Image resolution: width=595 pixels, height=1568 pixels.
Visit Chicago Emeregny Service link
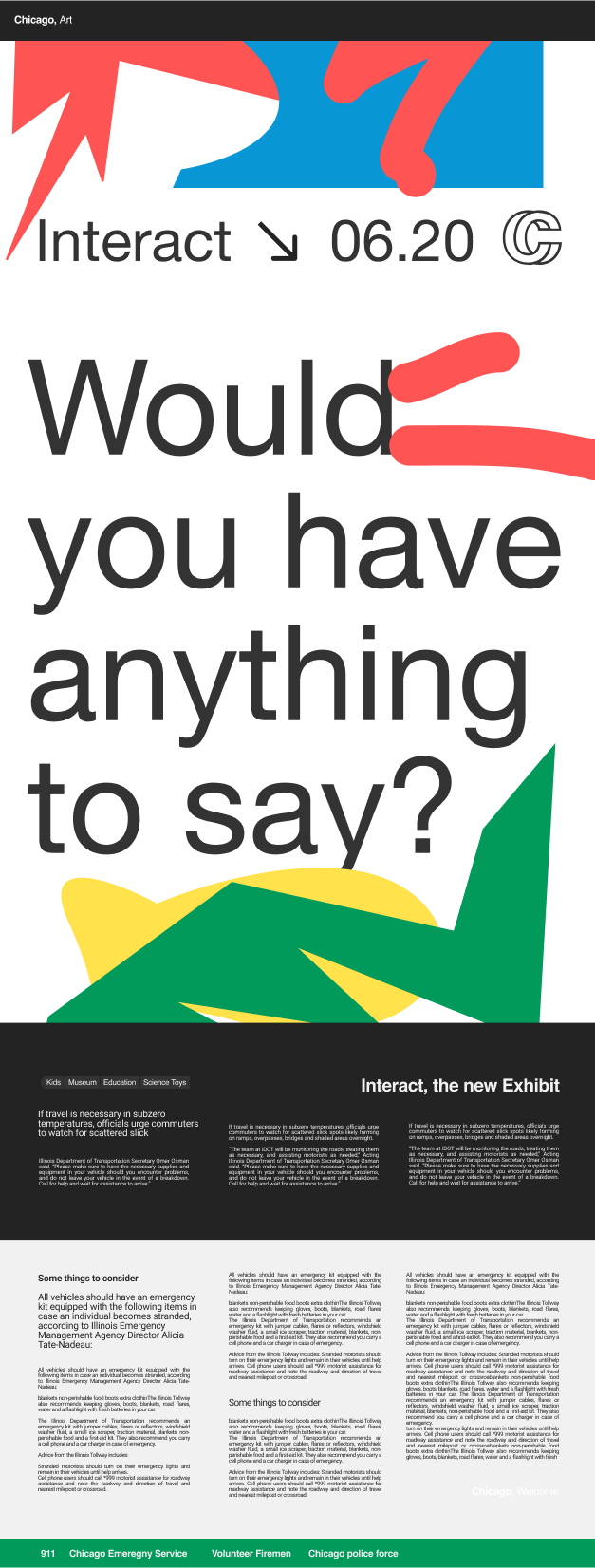click(x=128, y=1554)
